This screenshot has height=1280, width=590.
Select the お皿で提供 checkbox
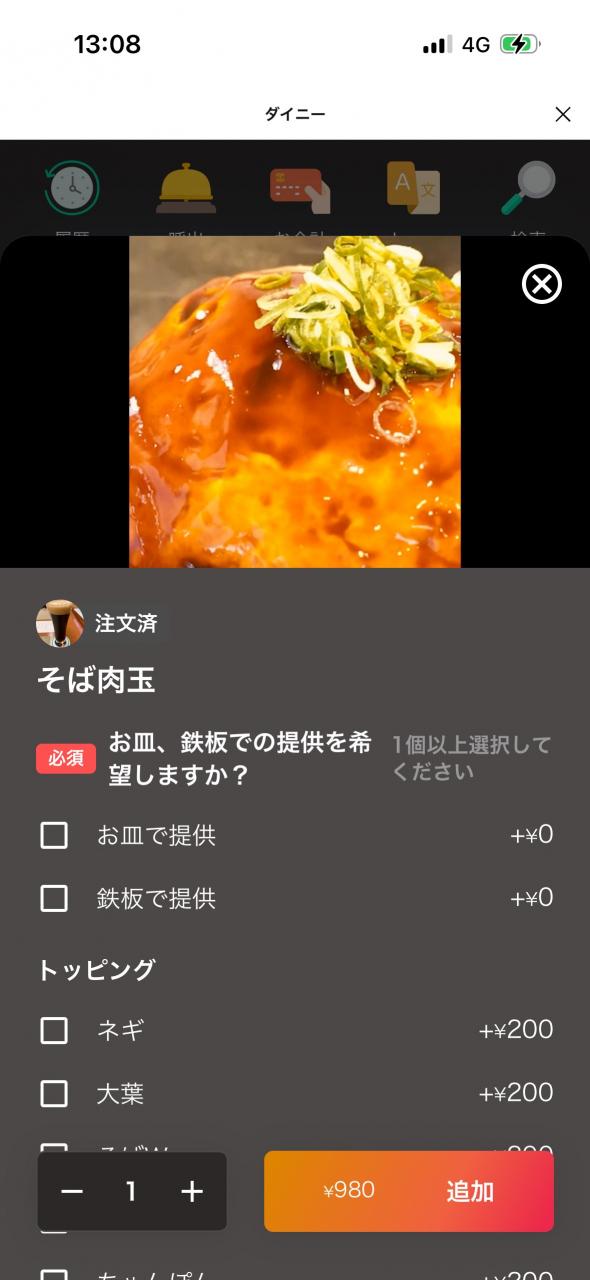tap(54, 835)
